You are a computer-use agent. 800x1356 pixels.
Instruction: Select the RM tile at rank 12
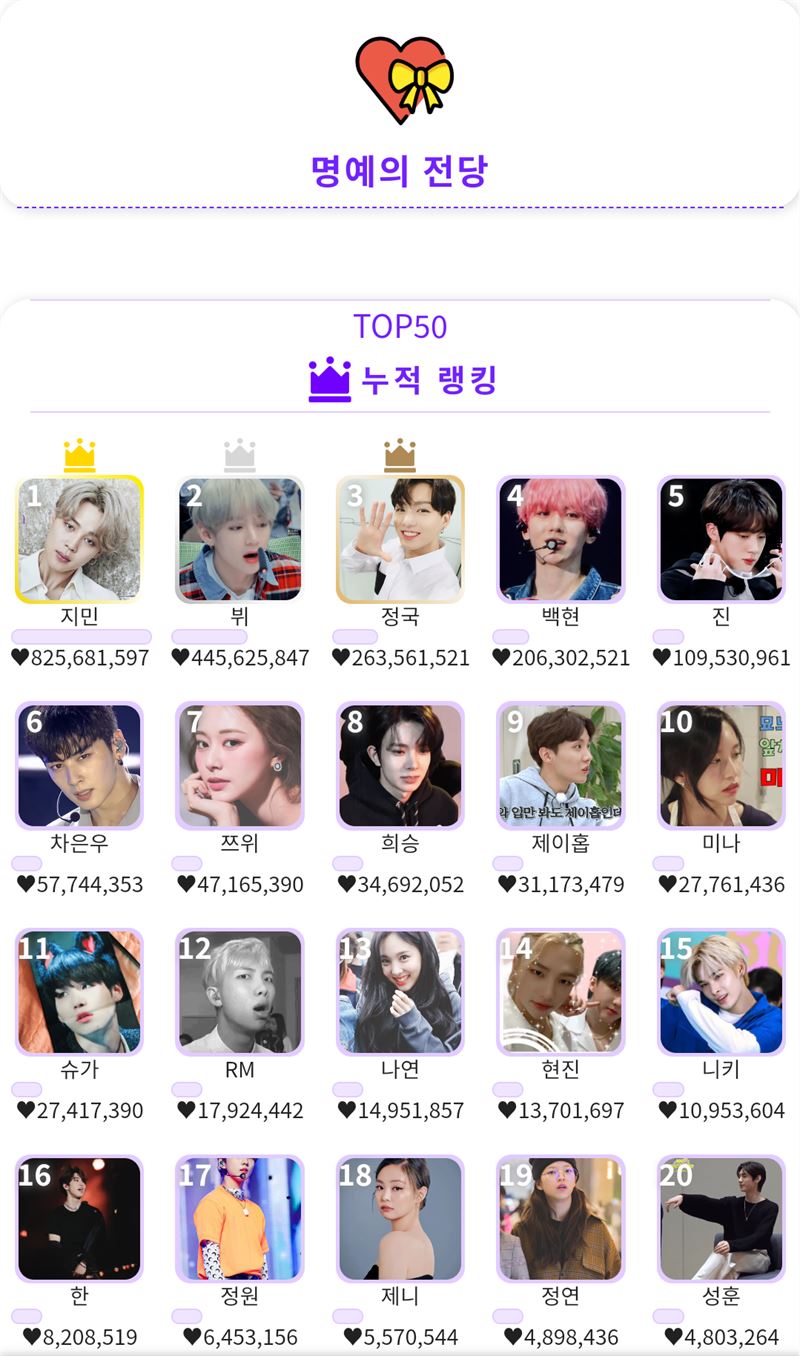pyautogui.click(x=240, y=992)
